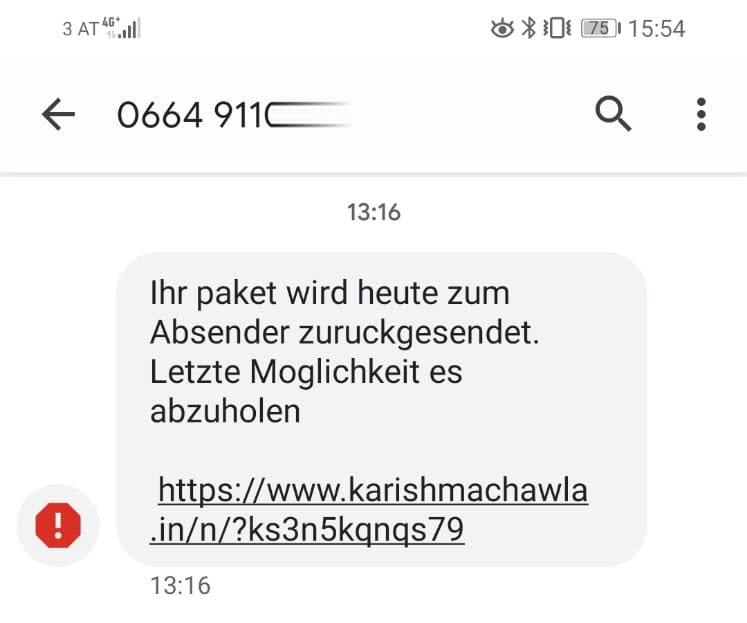Search within this conversation
Image resolution: width=747 pixels, height=623 pixels.
click(x=614, y=115)
